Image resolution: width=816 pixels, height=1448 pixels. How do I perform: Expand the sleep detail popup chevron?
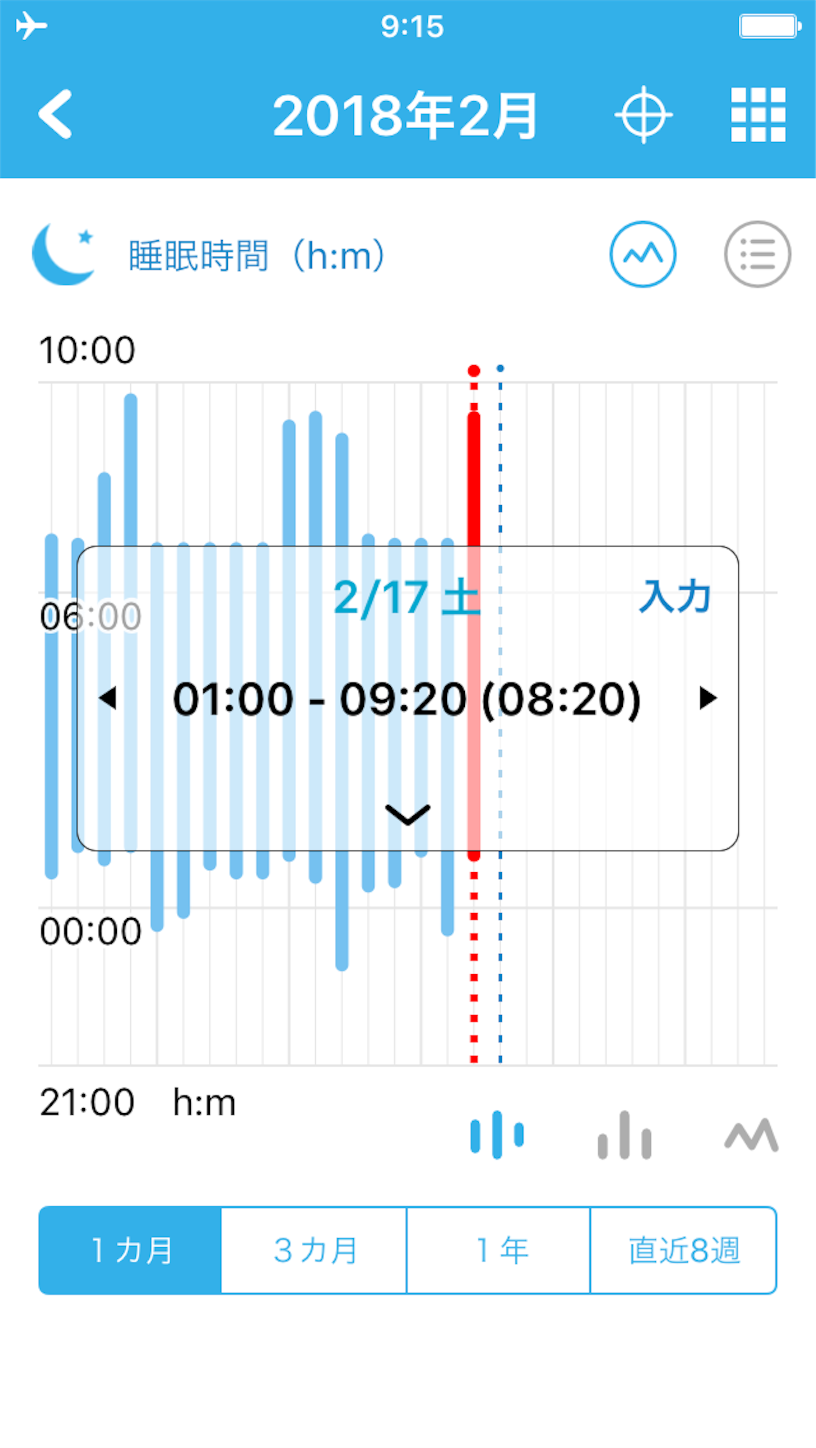click(x=407, y=814)
